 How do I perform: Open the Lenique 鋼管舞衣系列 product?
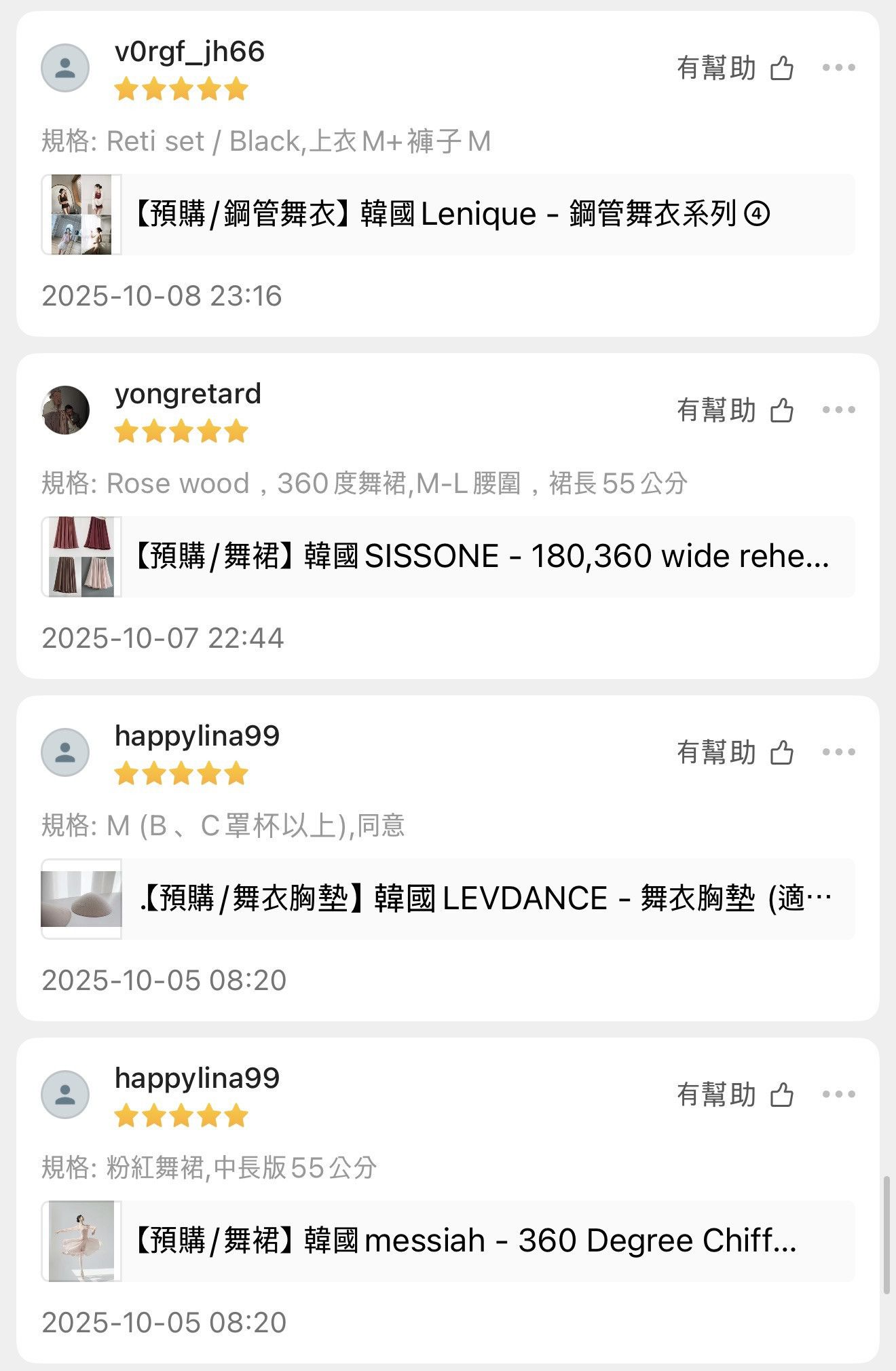(x=448, y=215)
